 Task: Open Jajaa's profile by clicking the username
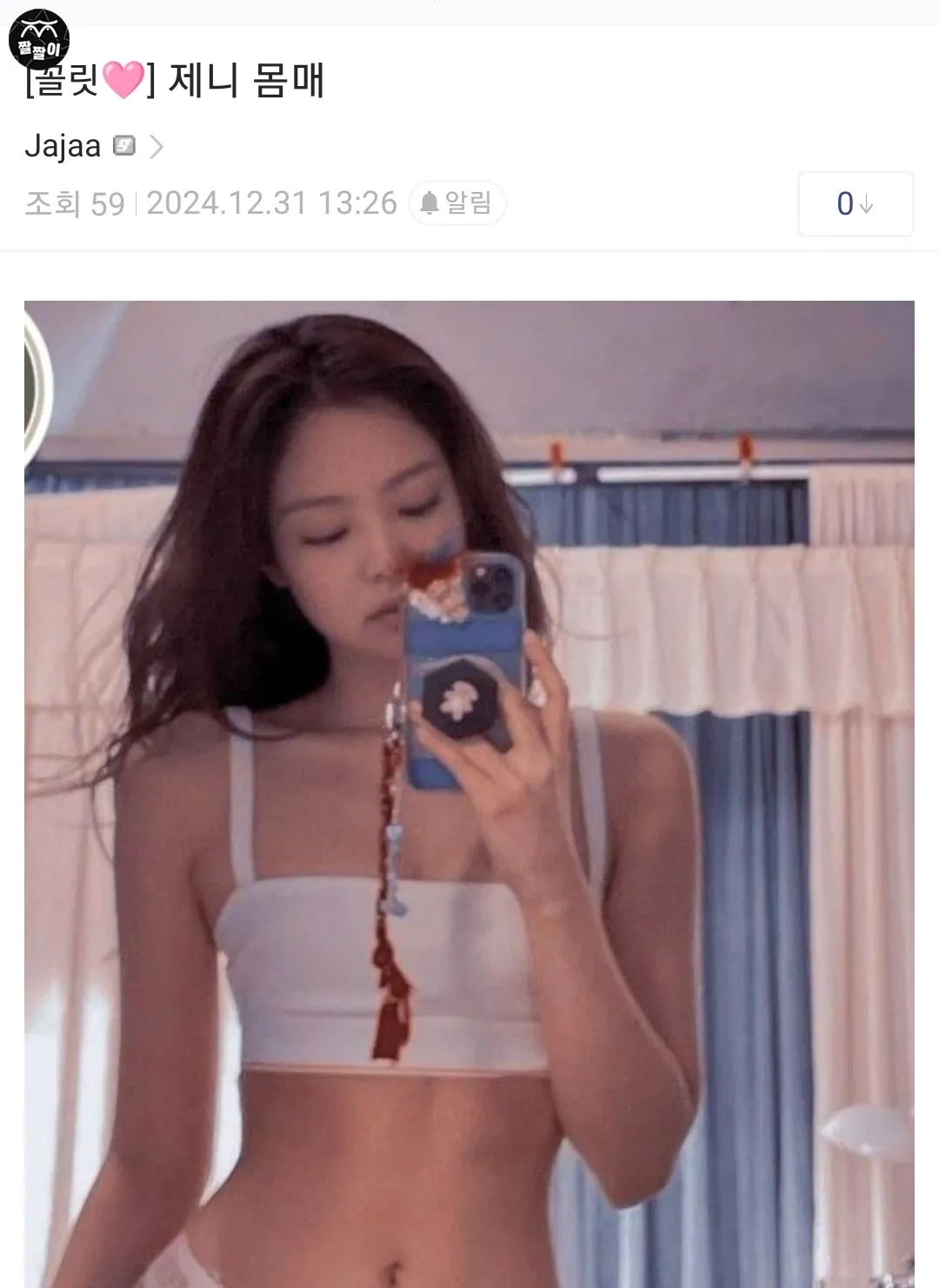63,147
